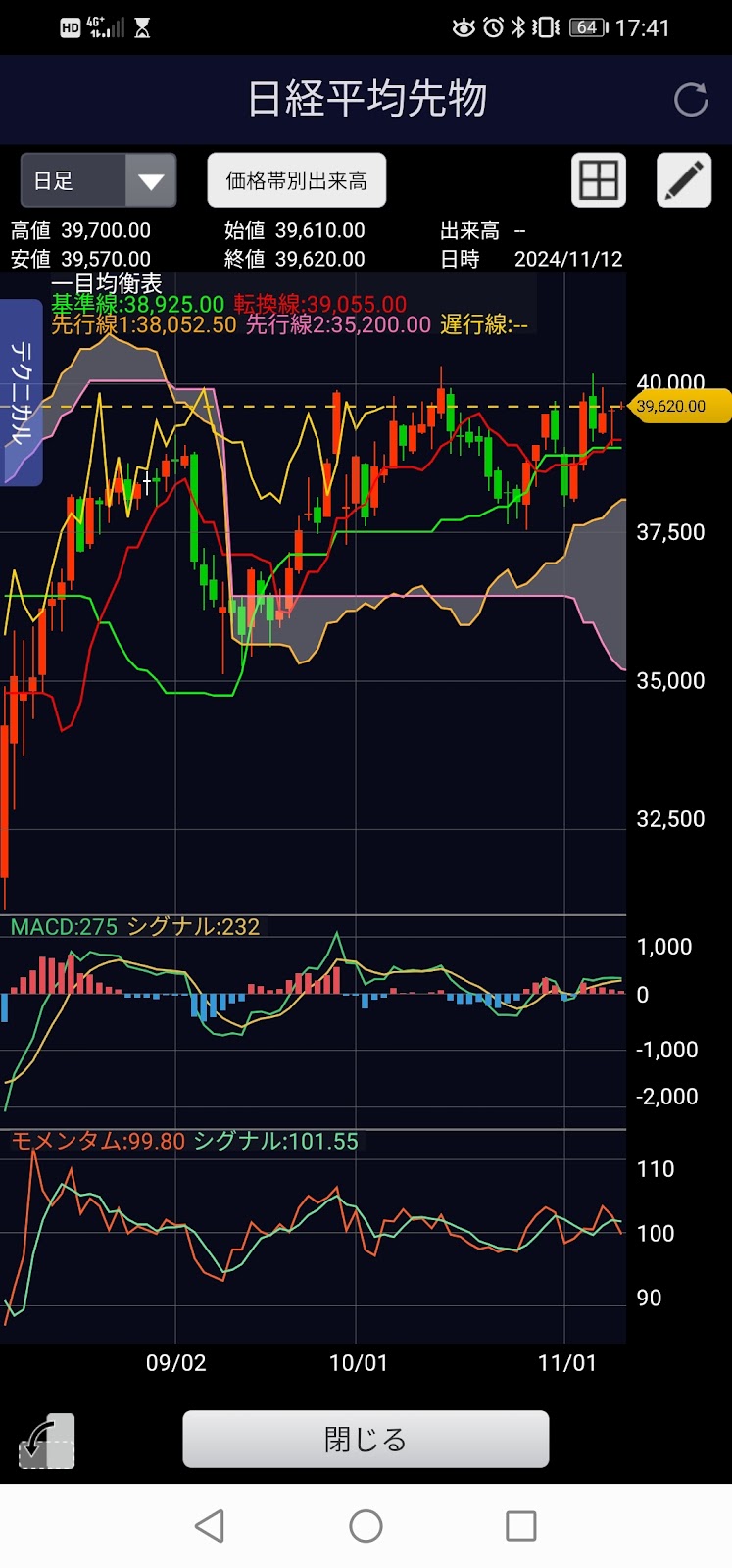The height and width of the screenshot is (1568, 732).
Task: Open the pencil drawing tool
Action: point(683,180)
